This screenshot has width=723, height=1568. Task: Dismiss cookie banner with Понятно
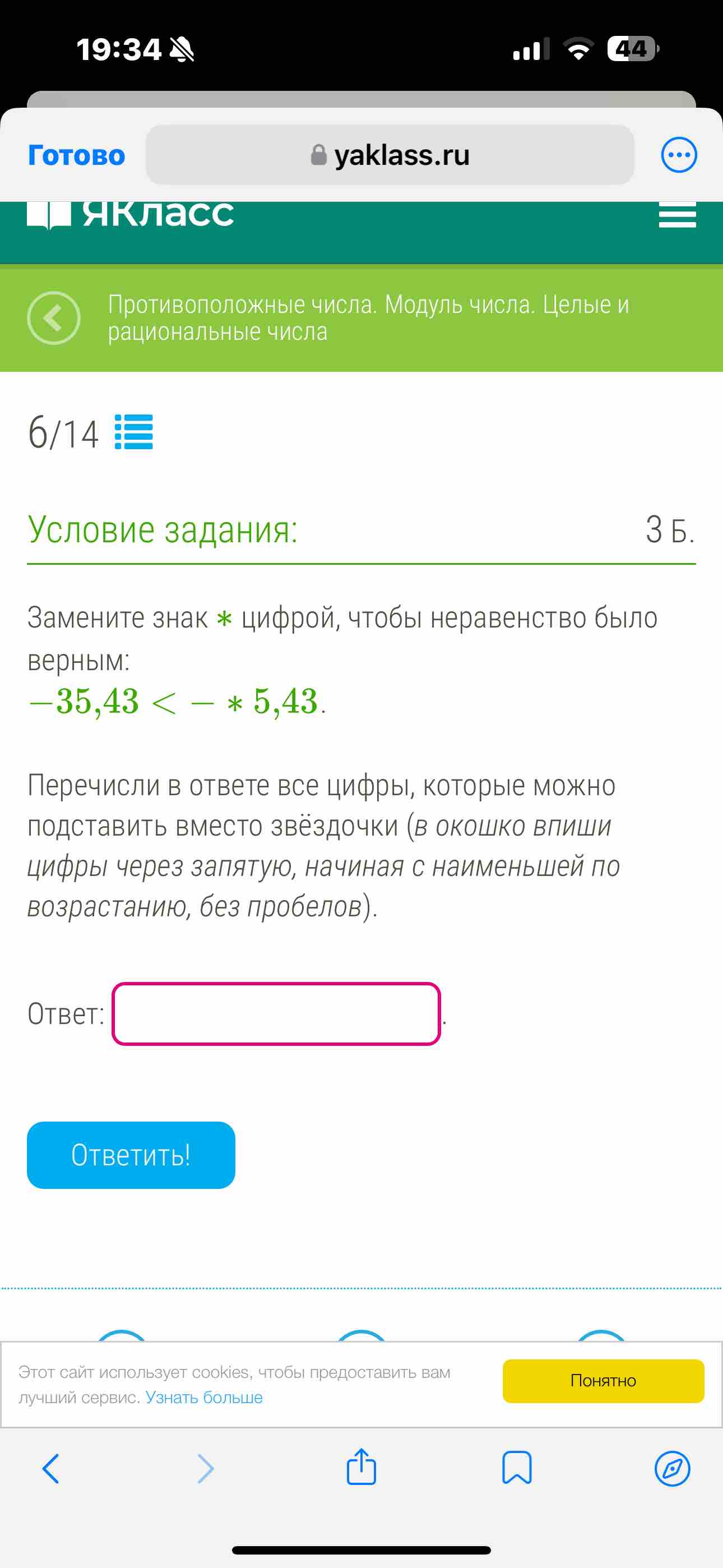[603, 1381]
